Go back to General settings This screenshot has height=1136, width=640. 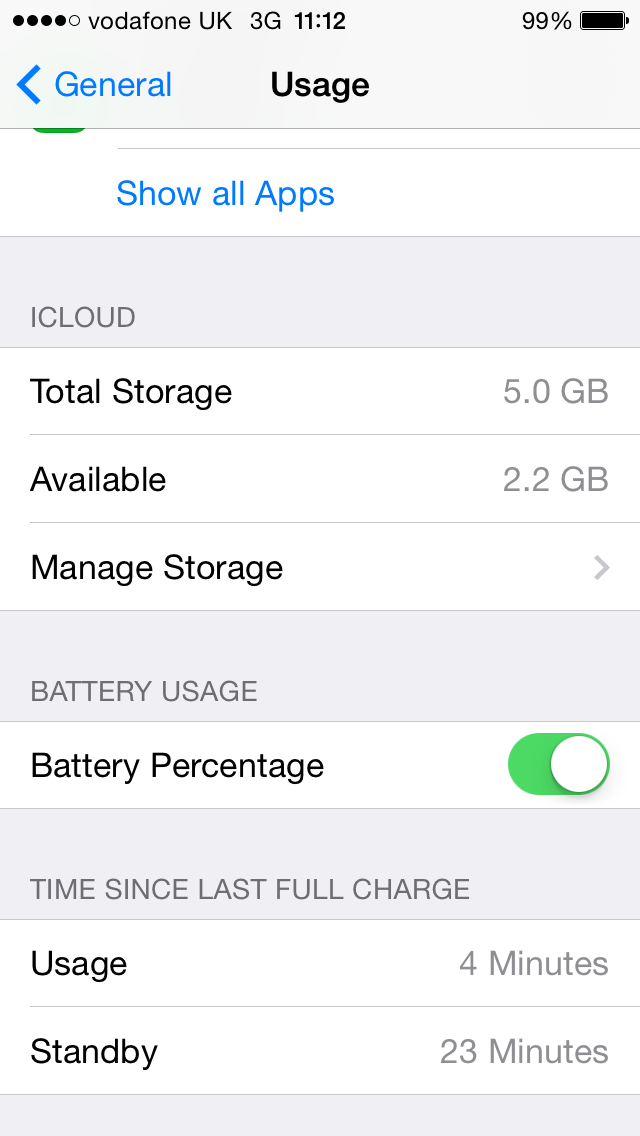[95, 85]
